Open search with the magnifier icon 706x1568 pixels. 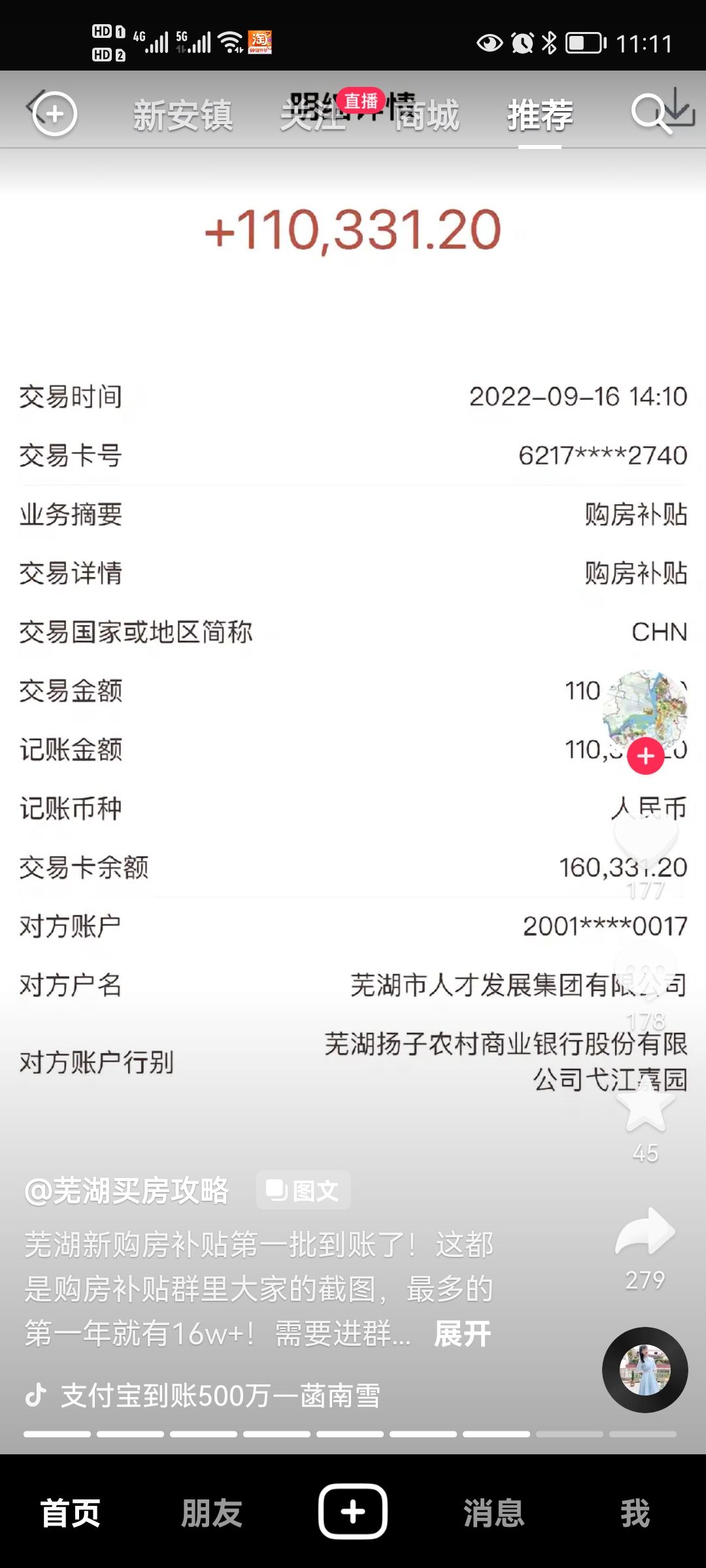click(649, 114)
